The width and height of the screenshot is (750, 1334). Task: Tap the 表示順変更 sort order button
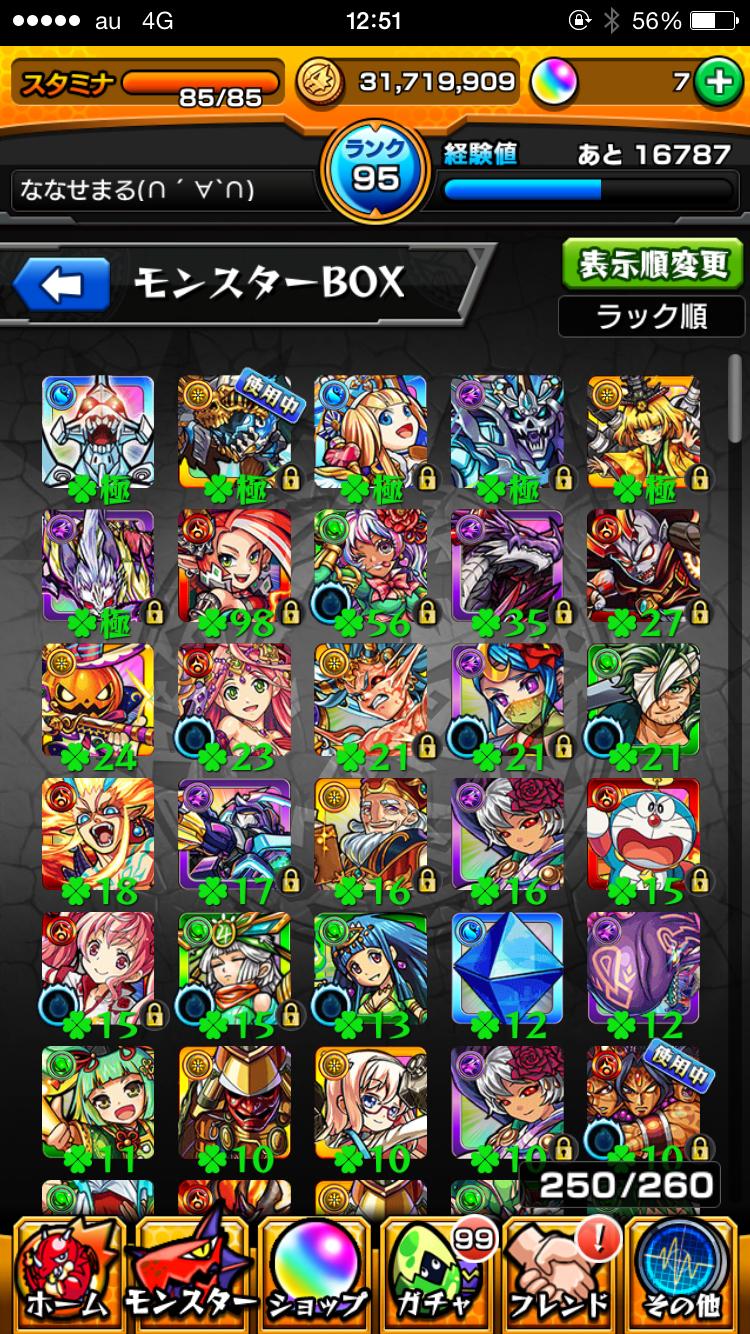click(x=654, y=263)
